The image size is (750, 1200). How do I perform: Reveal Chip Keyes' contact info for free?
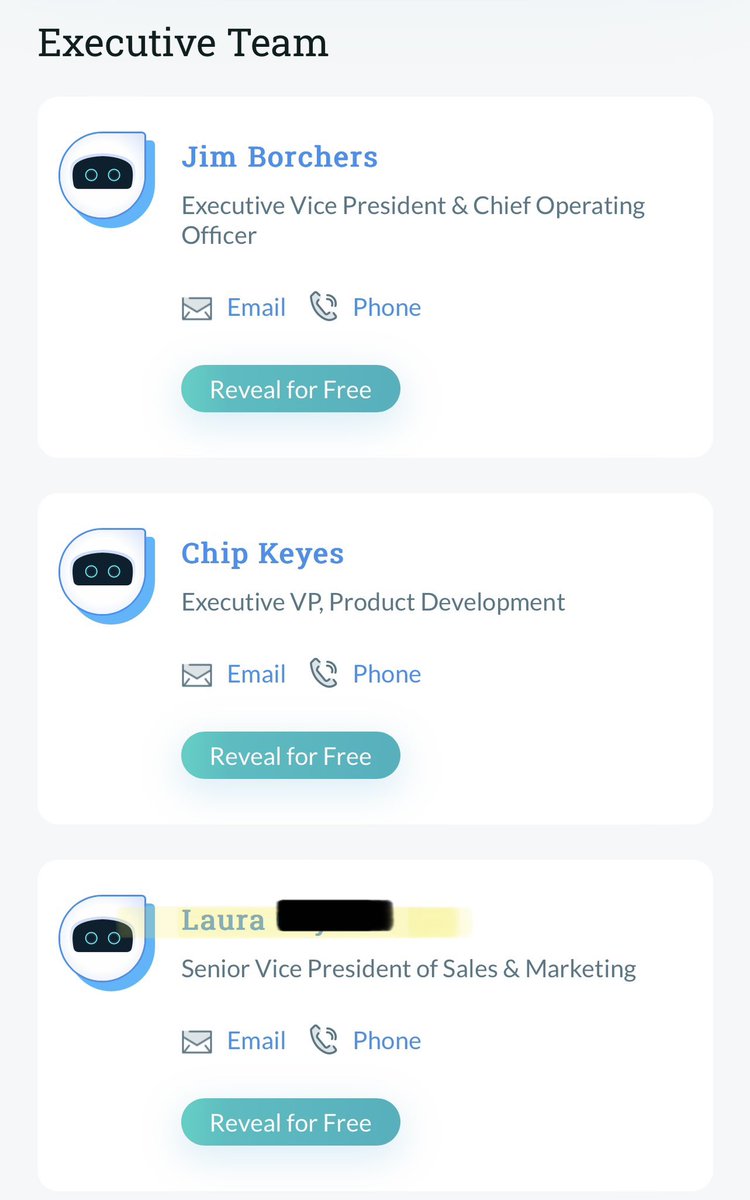pyautogui.click(x=290, y=757)
